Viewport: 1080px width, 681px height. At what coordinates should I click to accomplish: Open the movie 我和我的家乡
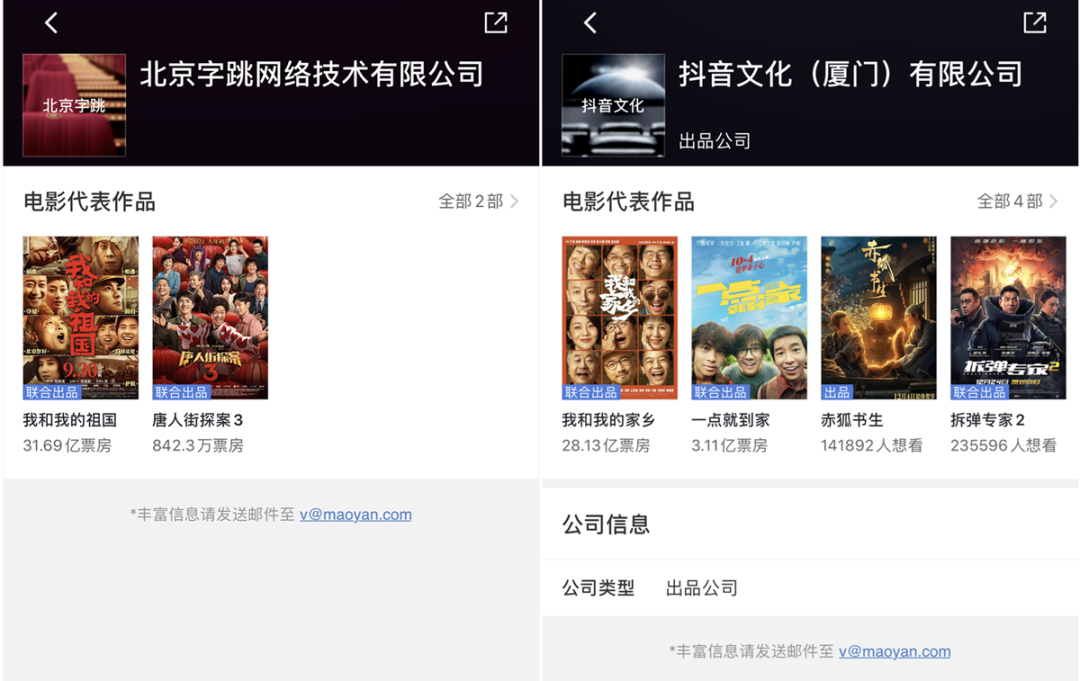pos(620,318)
